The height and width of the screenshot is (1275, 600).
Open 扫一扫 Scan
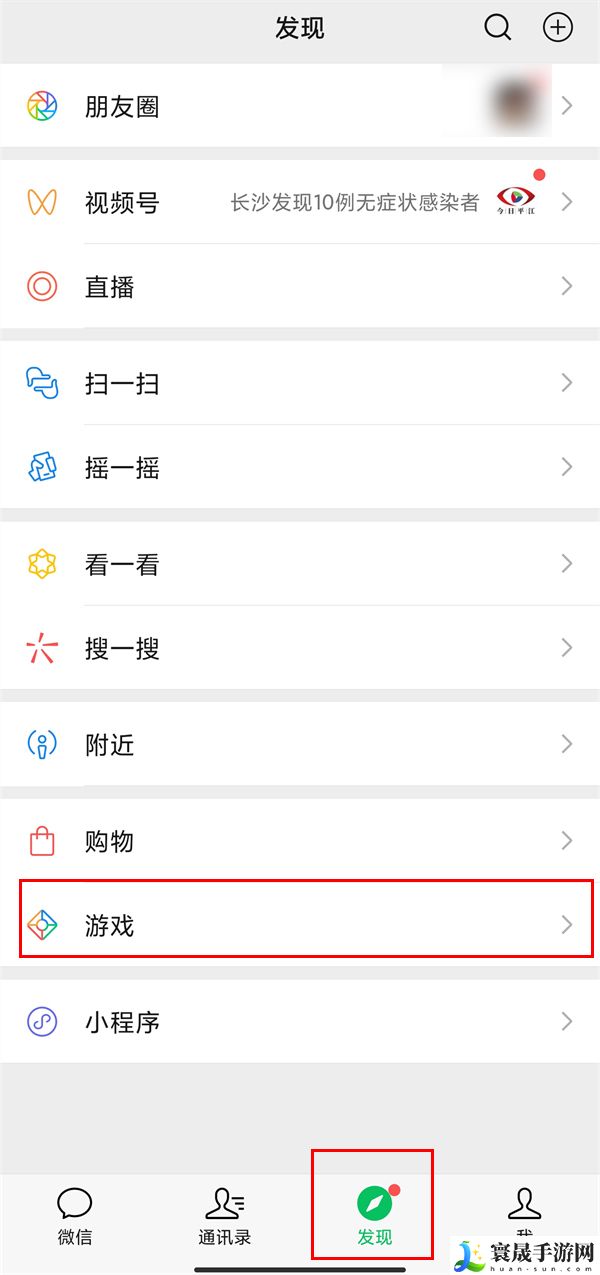click(x=300, y=383)
